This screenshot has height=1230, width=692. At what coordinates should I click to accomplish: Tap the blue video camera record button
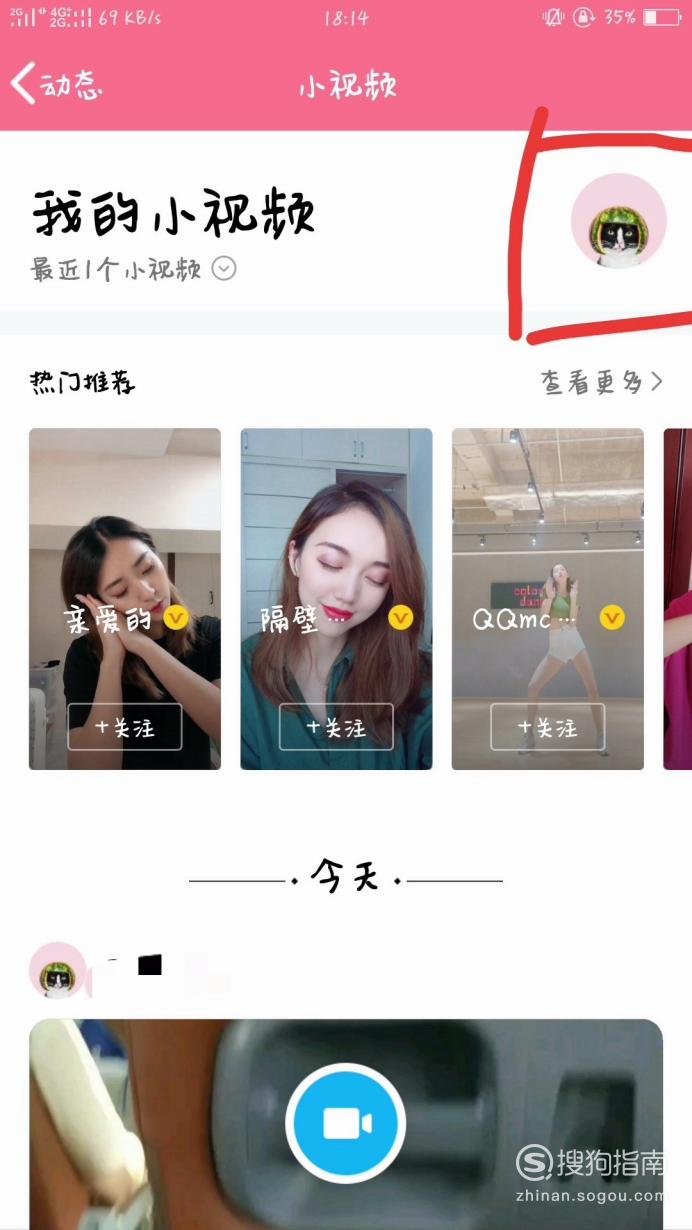[346, 1123]
